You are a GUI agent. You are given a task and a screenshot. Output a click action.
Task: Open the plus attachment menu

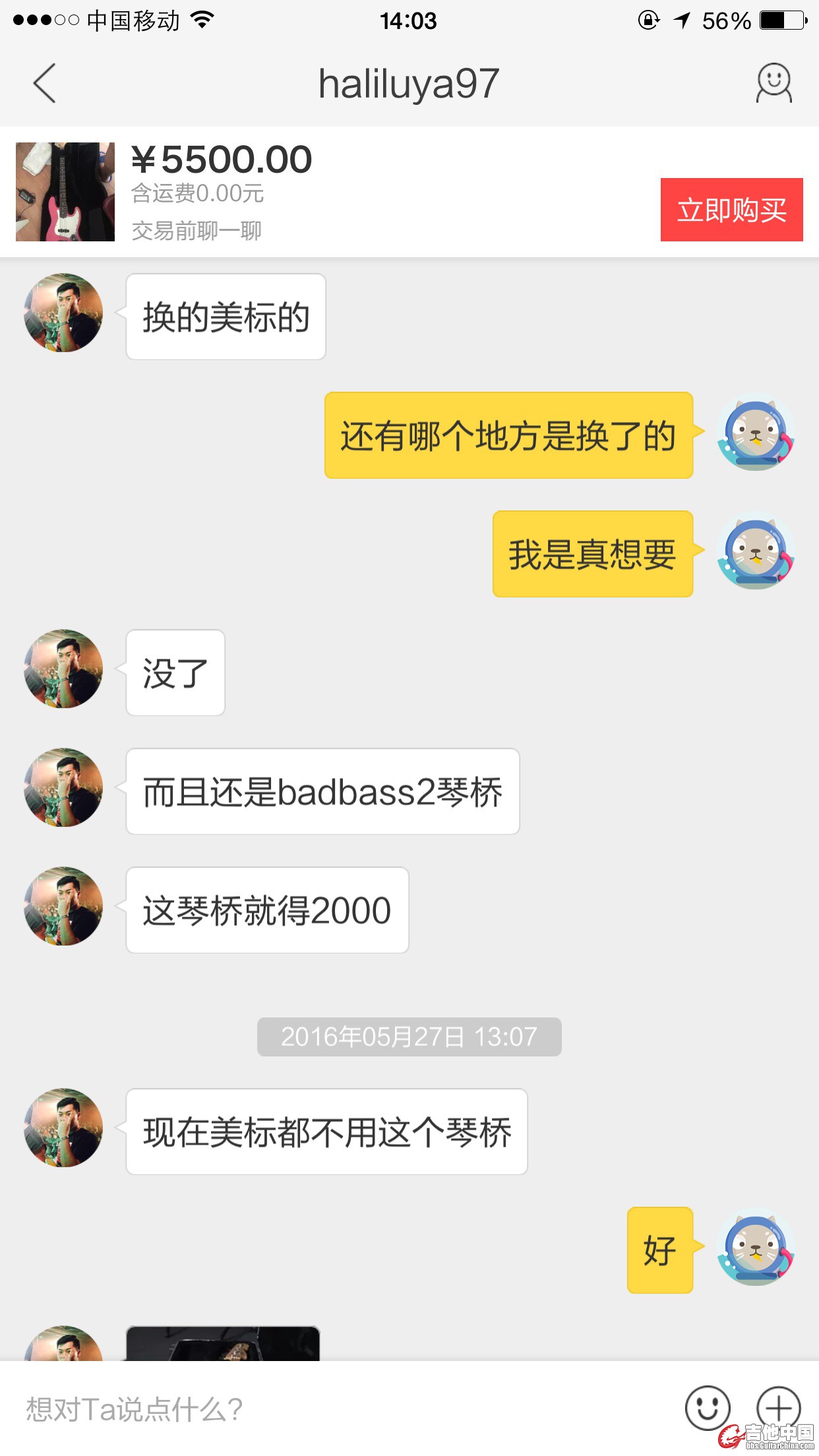pos(778,1408)
